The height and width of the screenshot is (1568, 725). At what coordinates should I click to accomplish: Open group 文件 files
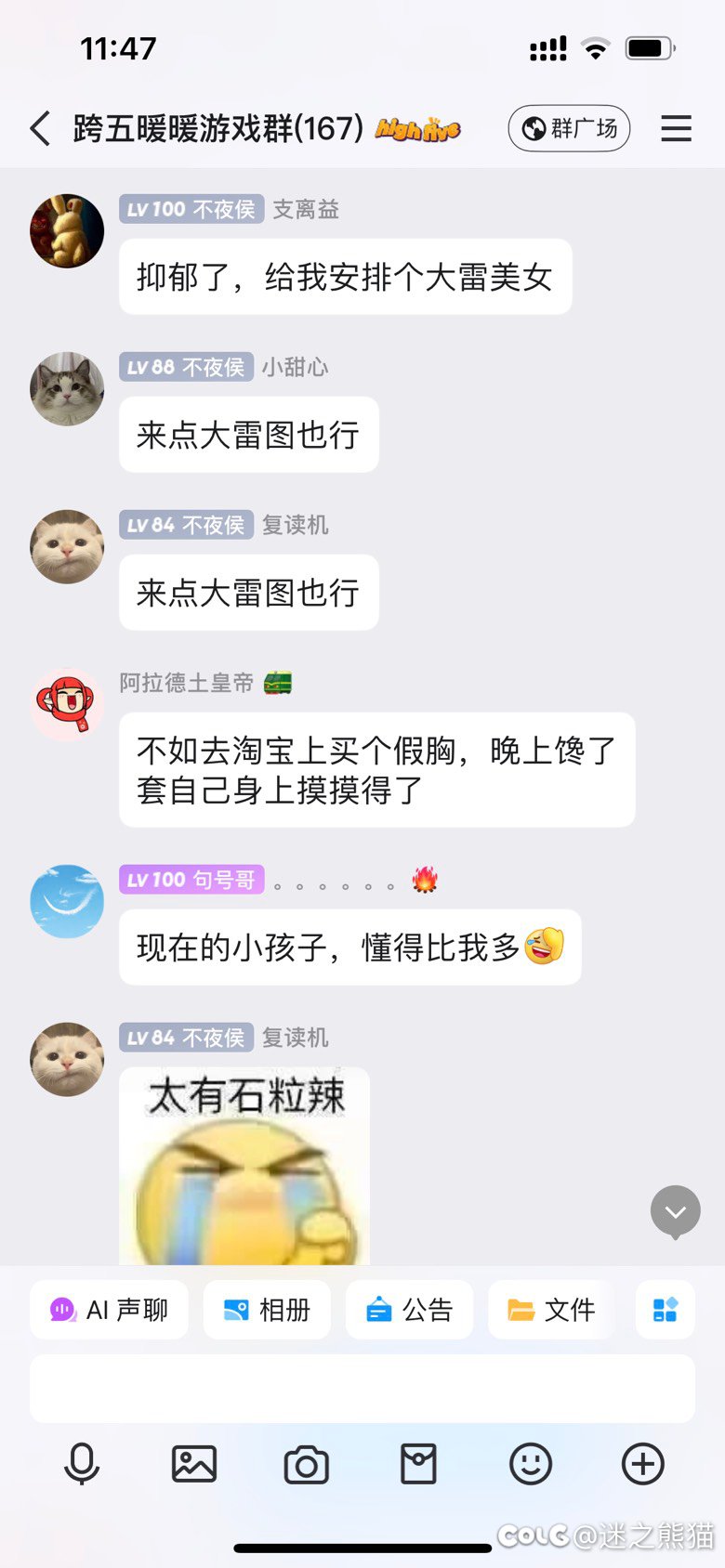(x=551, y=1310)
